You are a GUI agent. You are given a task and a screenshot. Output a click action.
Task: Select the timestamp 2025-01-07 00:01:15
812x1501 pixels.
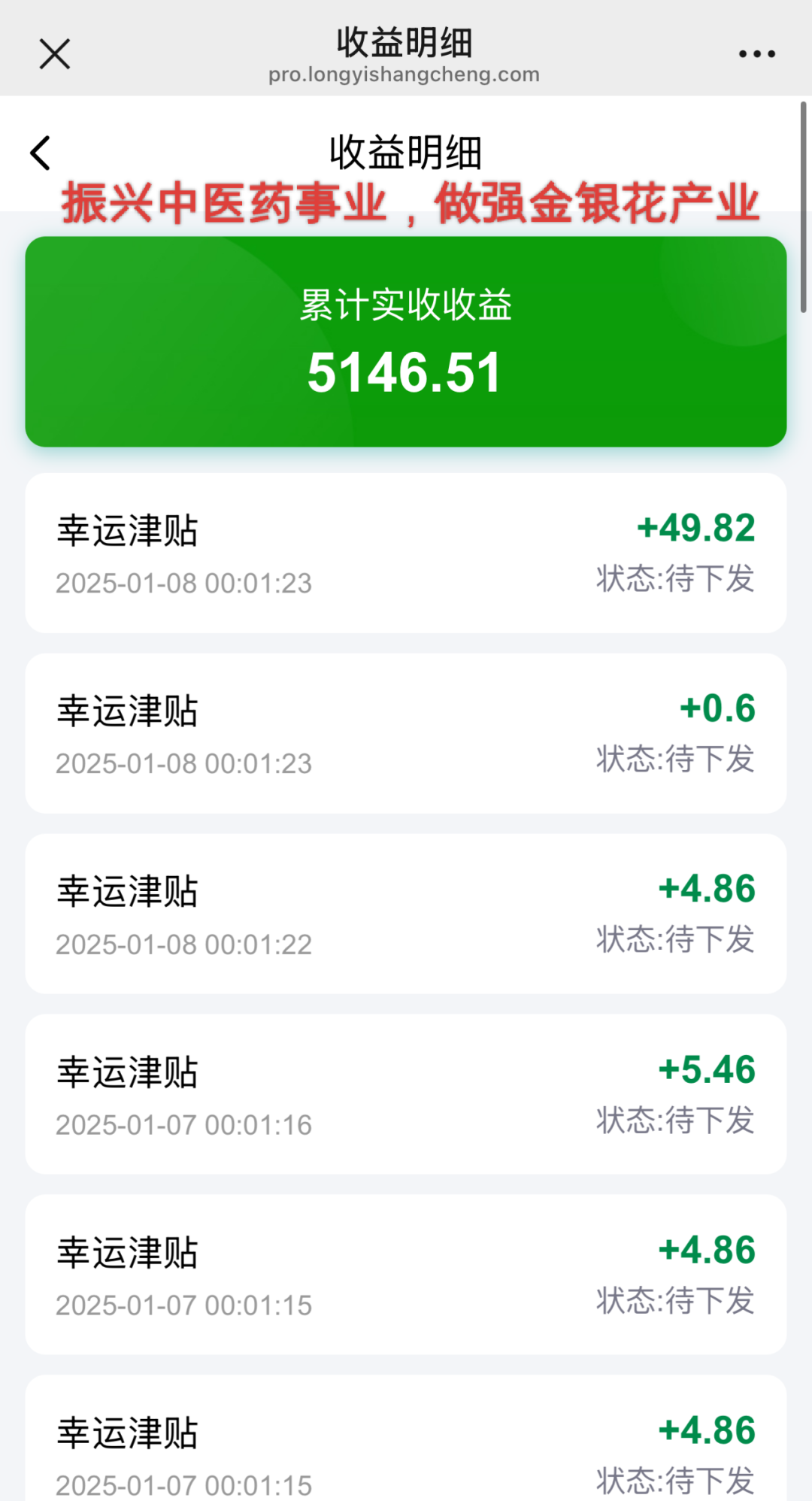(x=184, y=1305)
